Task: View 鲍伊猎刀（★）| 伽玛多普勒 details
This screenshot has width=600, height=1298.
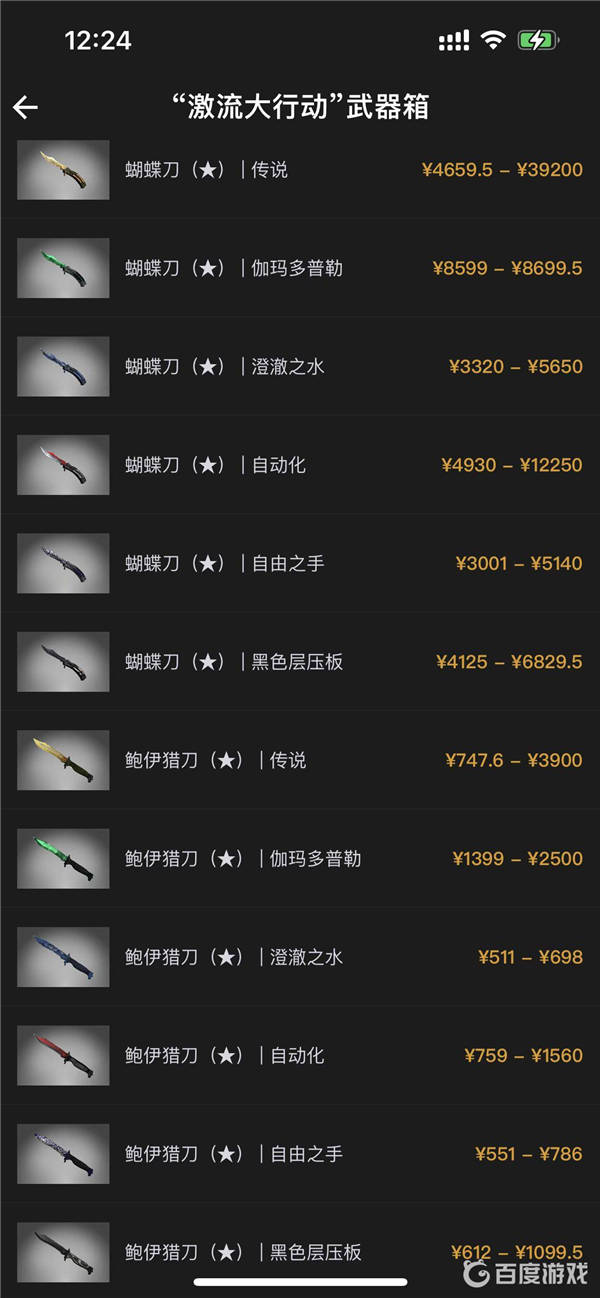Action: point(300,858)
